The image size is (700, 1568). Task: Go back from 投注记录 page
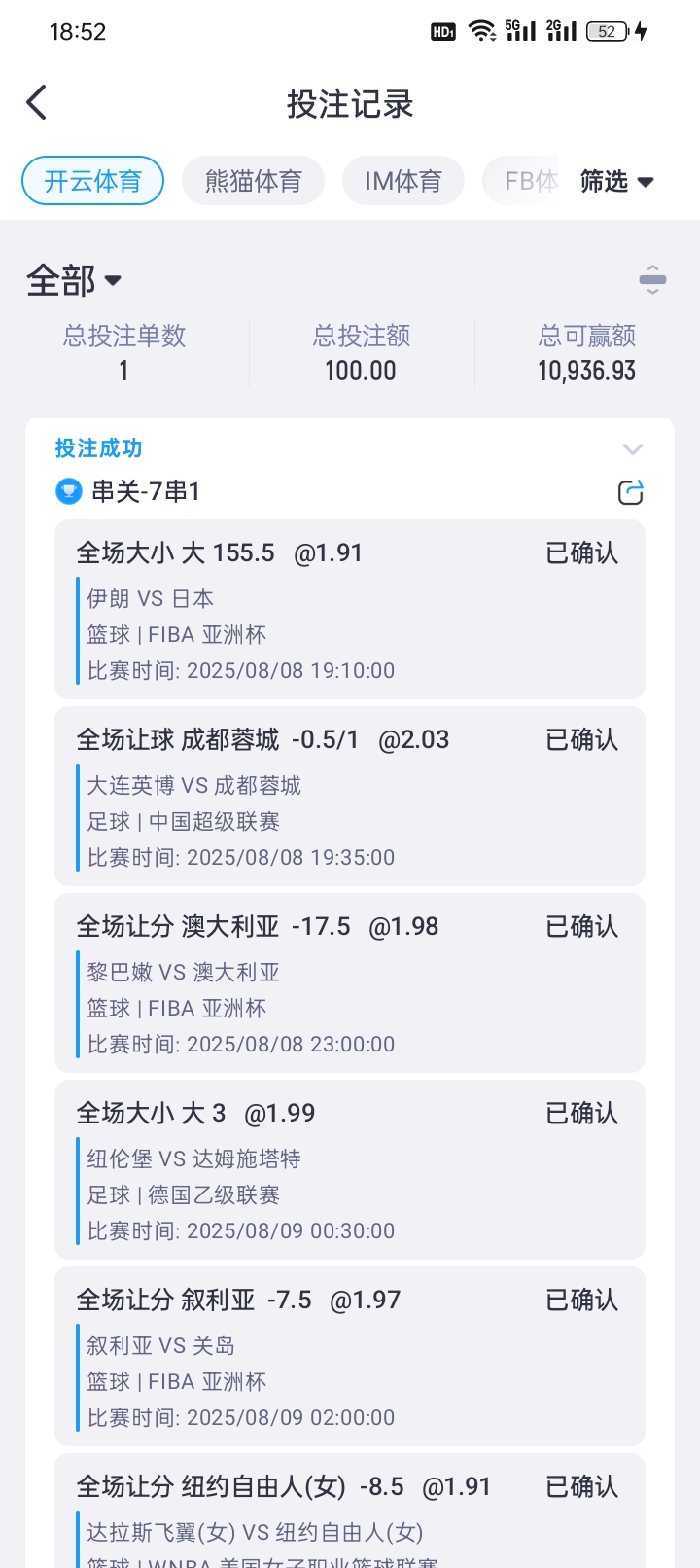37,102
